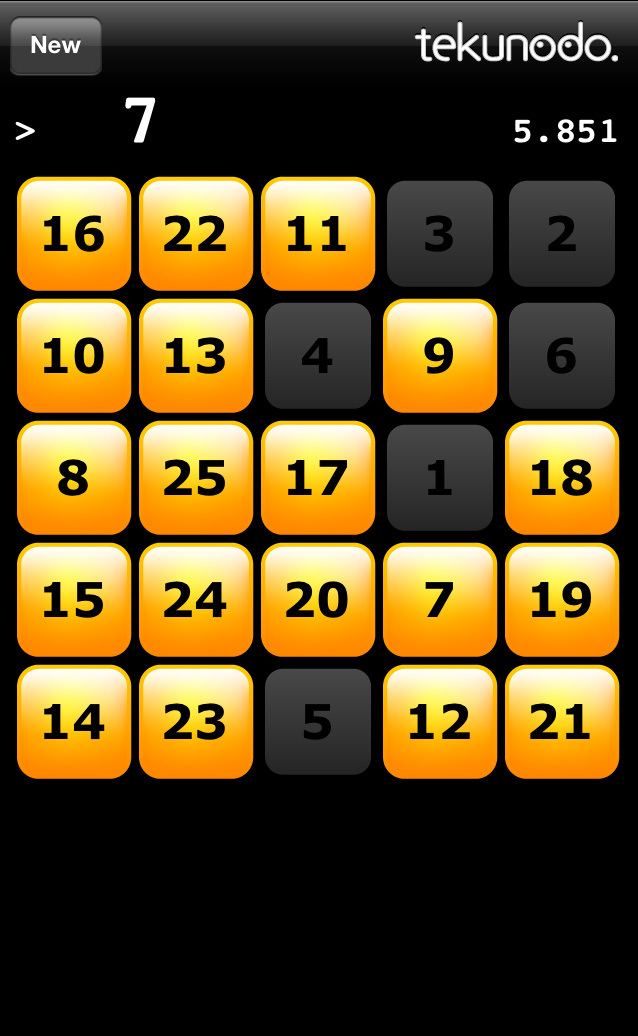The image size is (638, 1036).
Task: Hit tile number 17
Action: [x=318, y=478]
